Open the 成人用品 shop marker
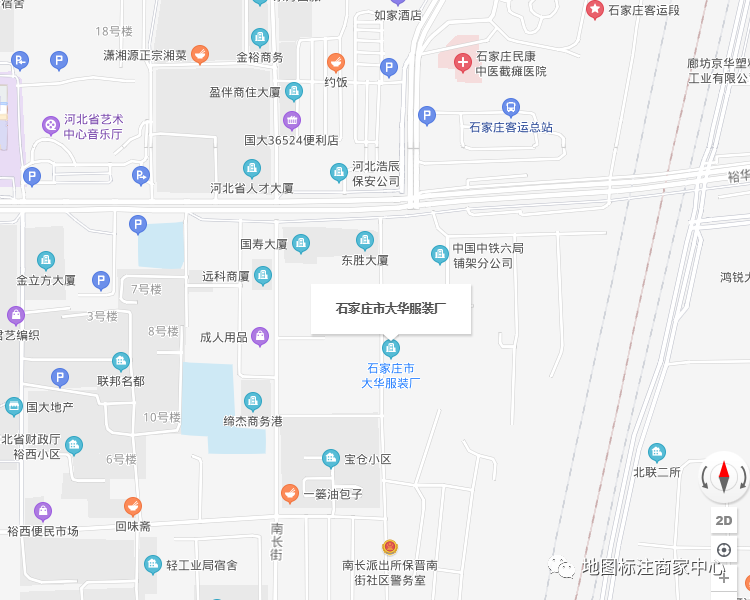The image size is (750, 600). click(260, 337)
